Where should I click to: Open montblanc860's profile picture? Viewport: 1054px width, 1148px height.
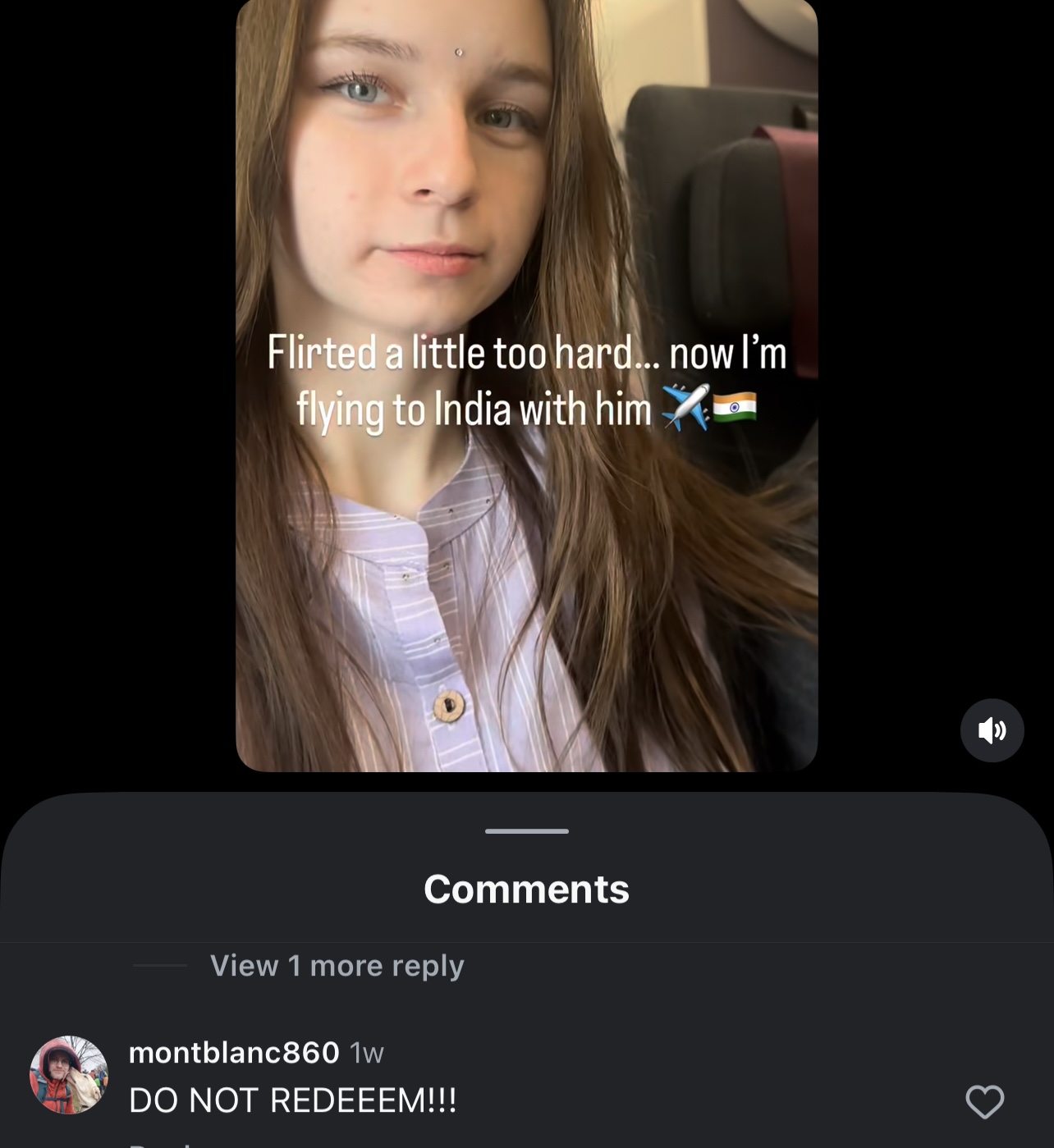click(69, 1074)
